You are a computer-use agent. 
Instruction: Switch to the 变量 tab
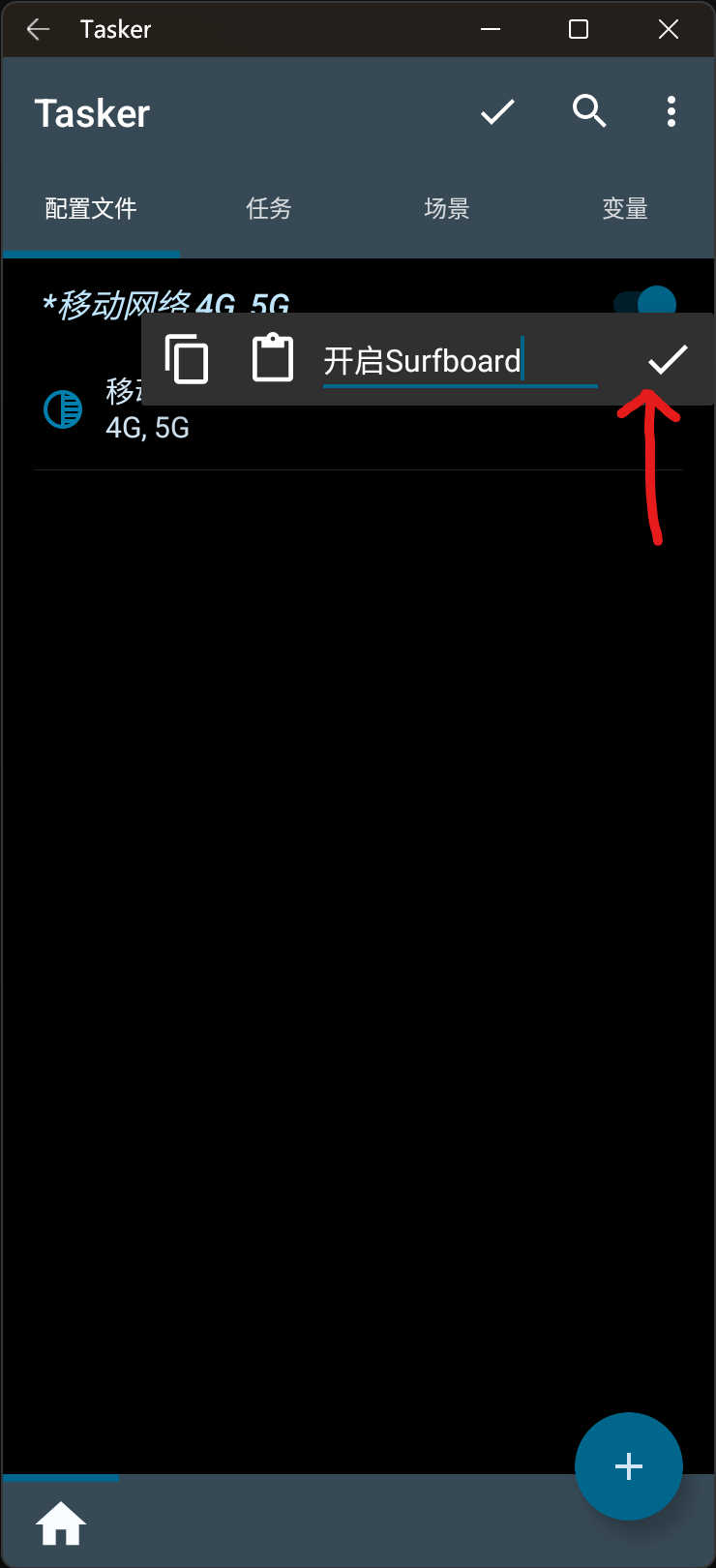coord(625,208)
